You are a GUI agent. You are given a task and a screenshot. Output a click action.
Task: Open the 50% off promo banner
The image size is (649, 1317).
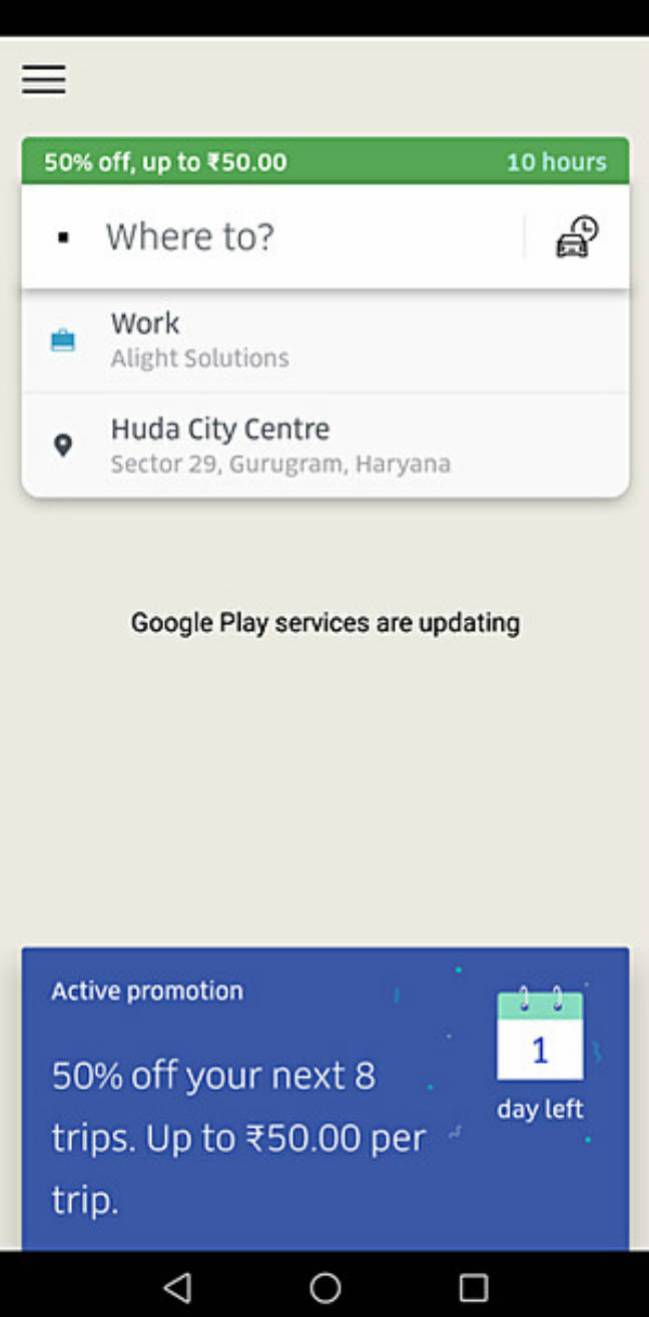coord(325,161)
